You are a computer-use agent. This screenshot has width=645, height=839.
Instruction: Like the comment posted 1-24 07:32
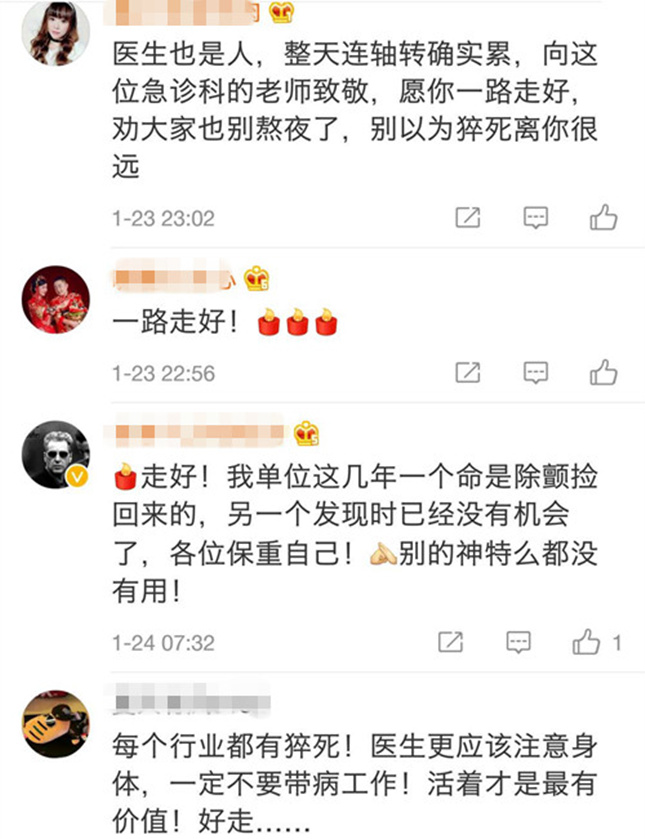(587, 642)
